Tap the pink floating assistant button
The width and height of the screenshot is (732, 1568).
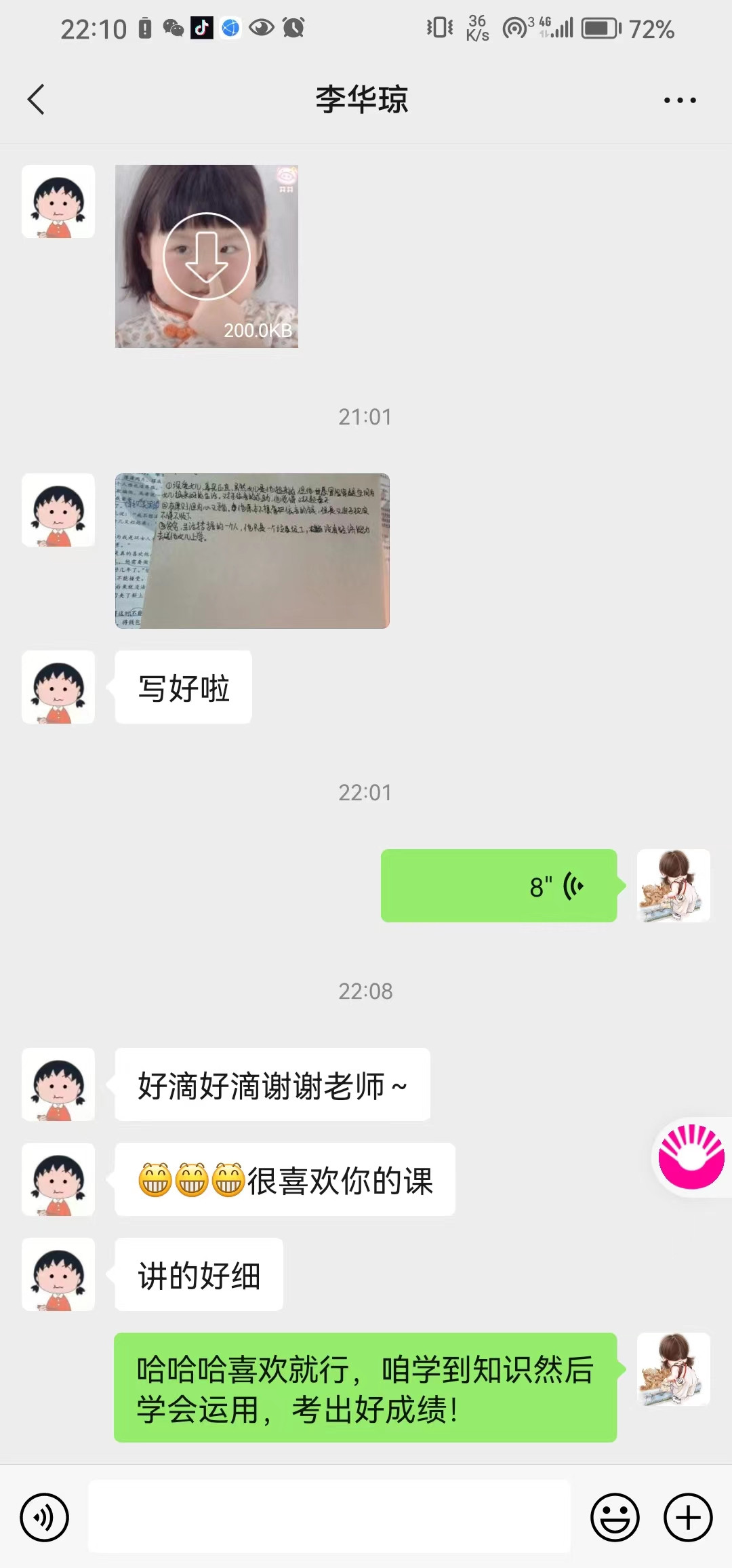[691, 1156]
